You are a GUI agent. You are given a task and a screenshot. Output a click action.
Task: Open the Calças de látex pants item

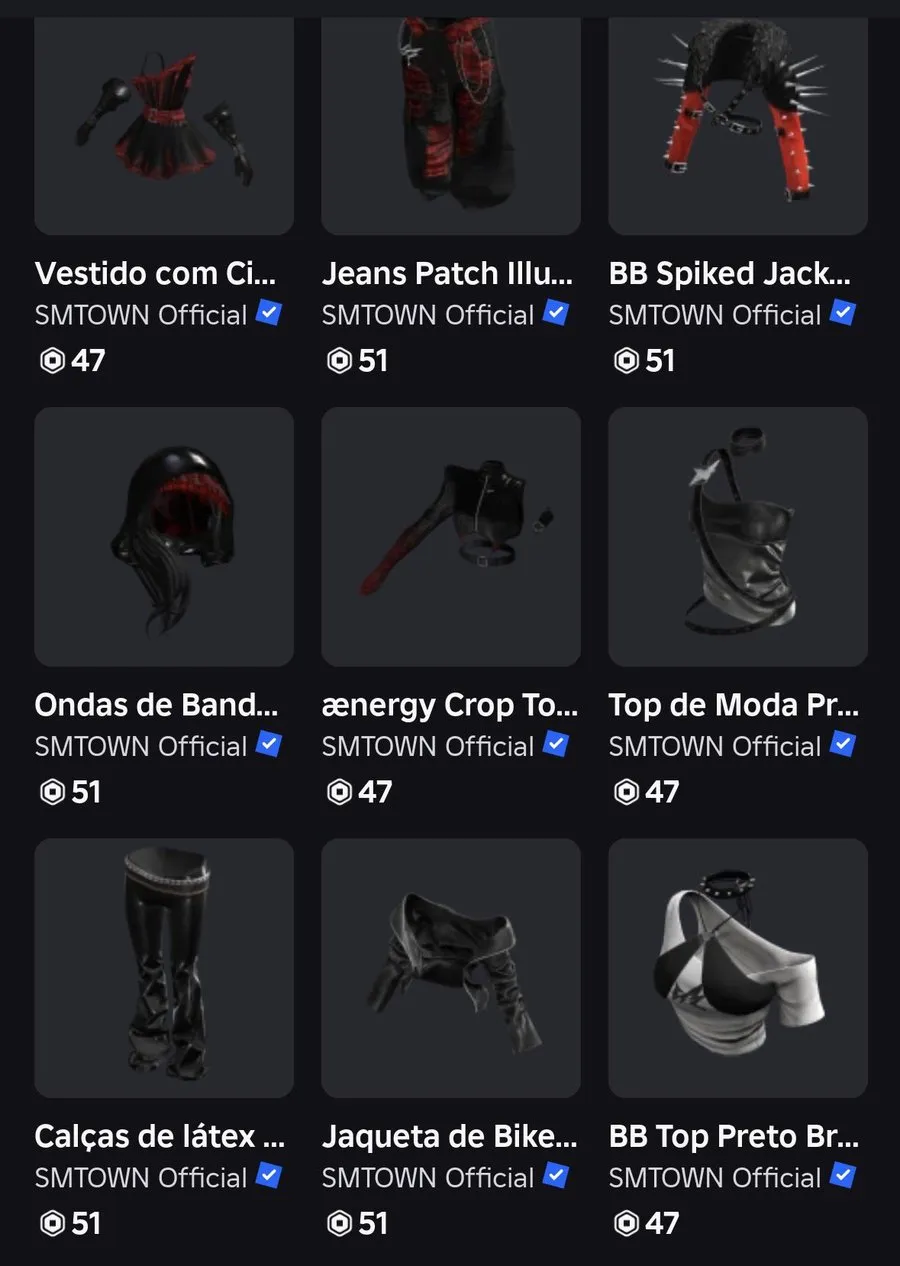pos(164,968)
